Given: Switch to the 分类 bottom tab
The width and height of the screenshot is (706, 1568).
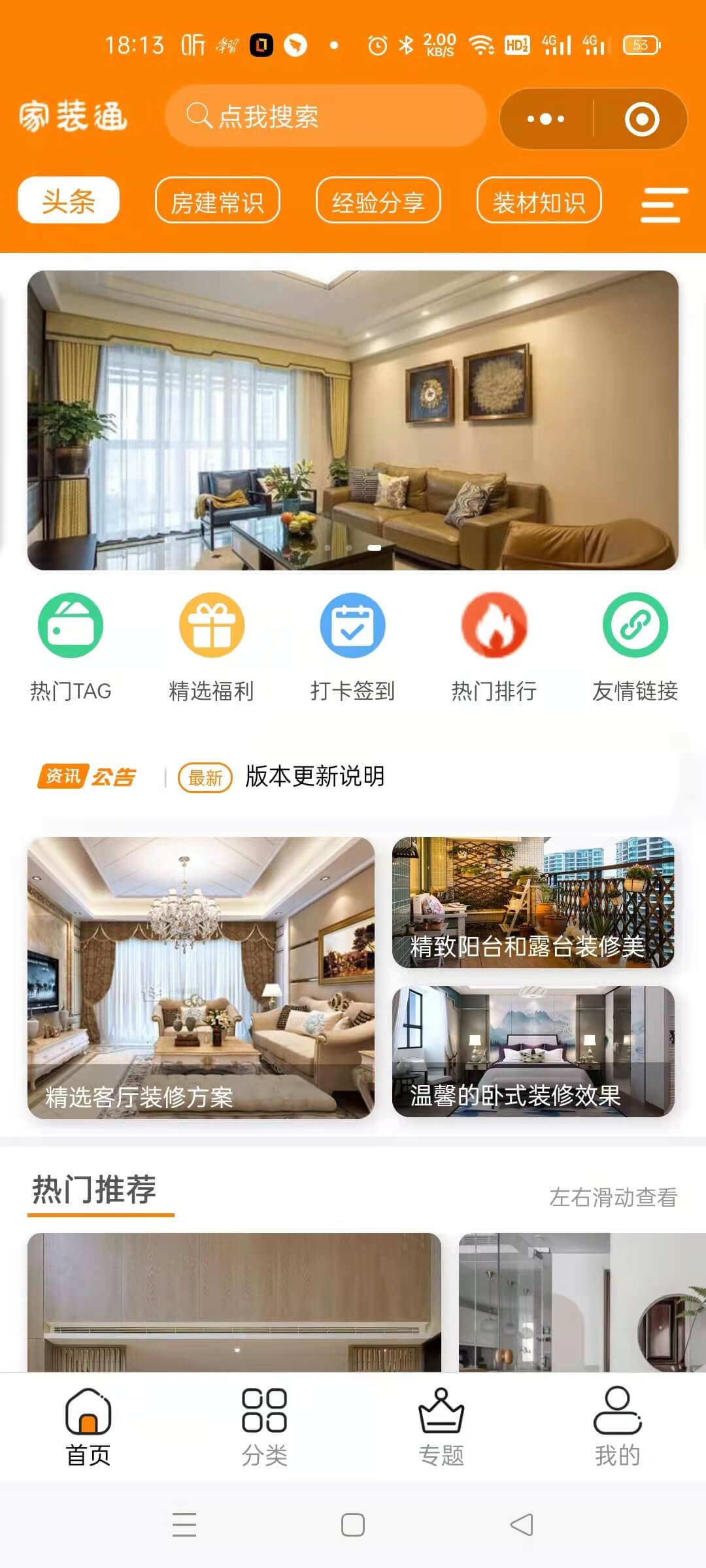Looking at the screenshot, I should (264, 1427).
